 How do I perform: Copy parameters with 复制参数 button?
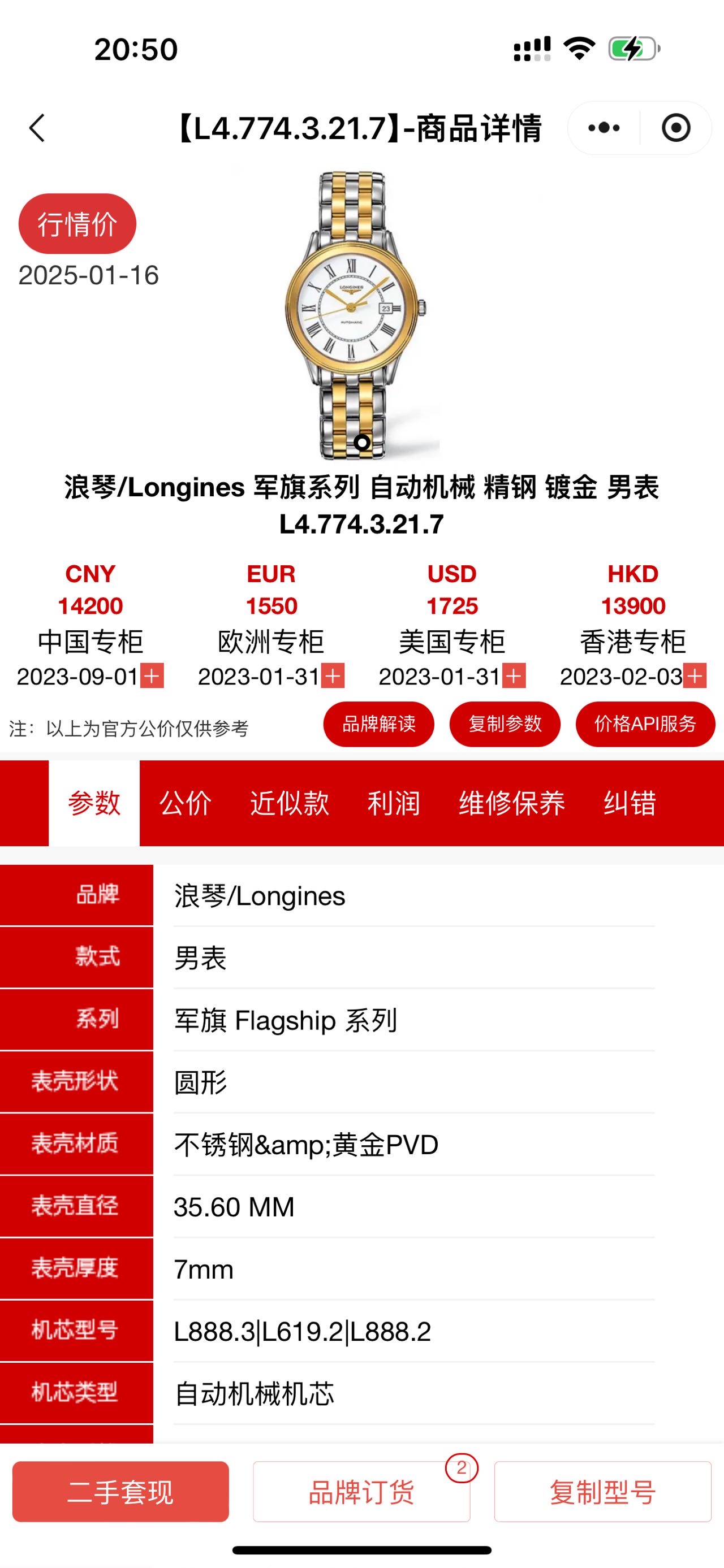point(505,724)
